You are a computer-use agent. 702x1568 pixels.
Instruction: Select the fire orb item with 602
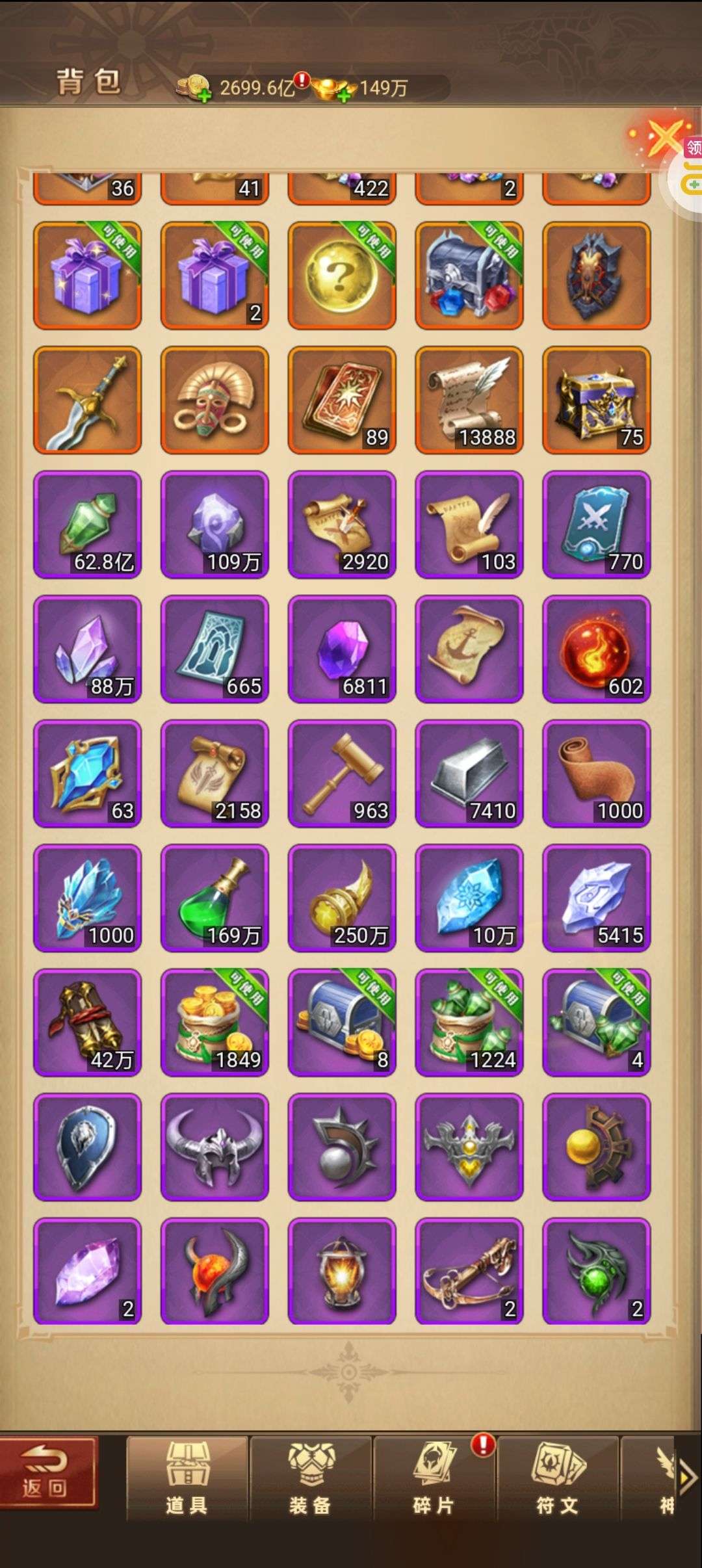click(597, 649)
